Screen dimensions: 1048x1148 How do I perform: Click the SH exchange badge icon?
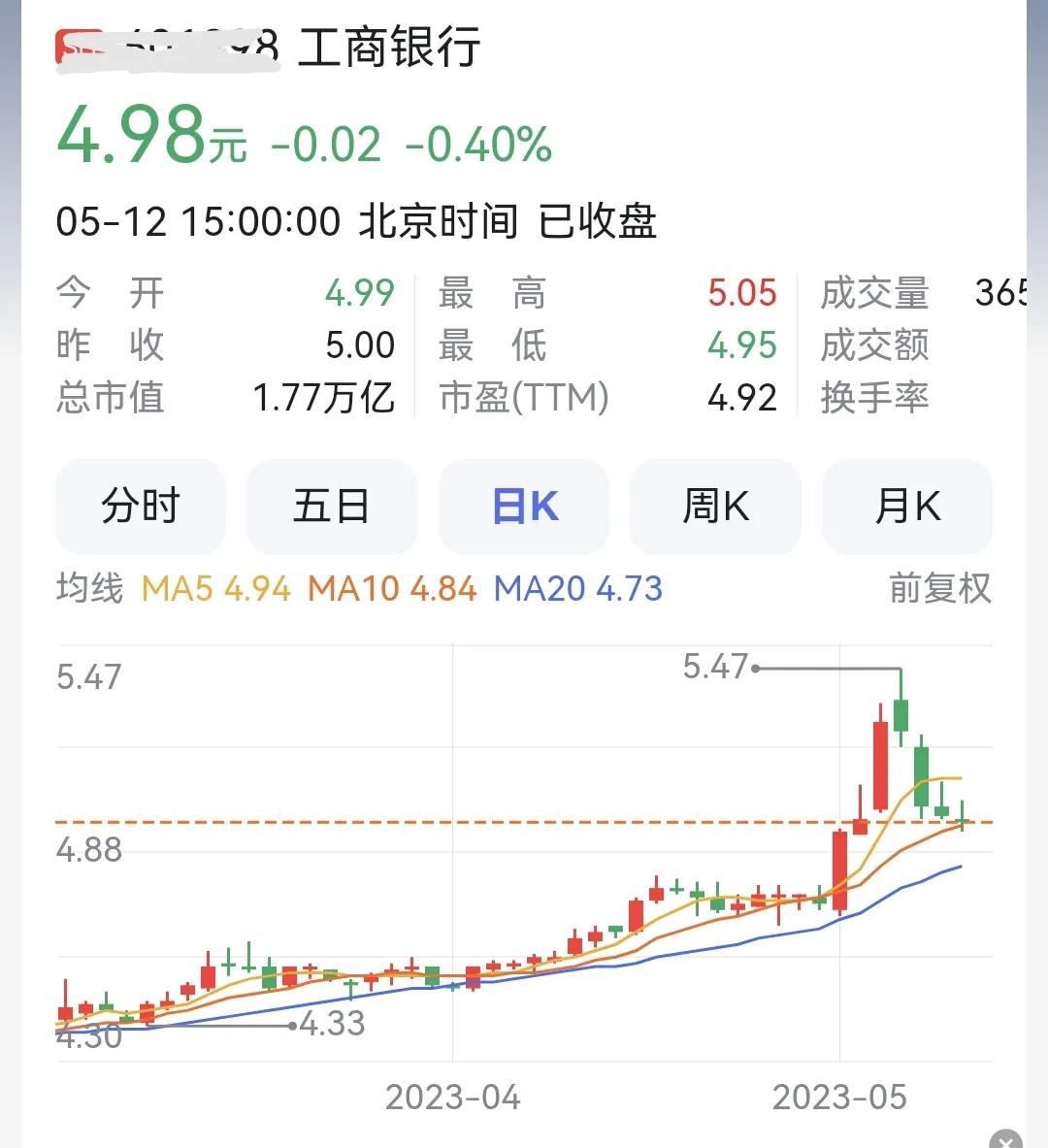coord(82,44)
